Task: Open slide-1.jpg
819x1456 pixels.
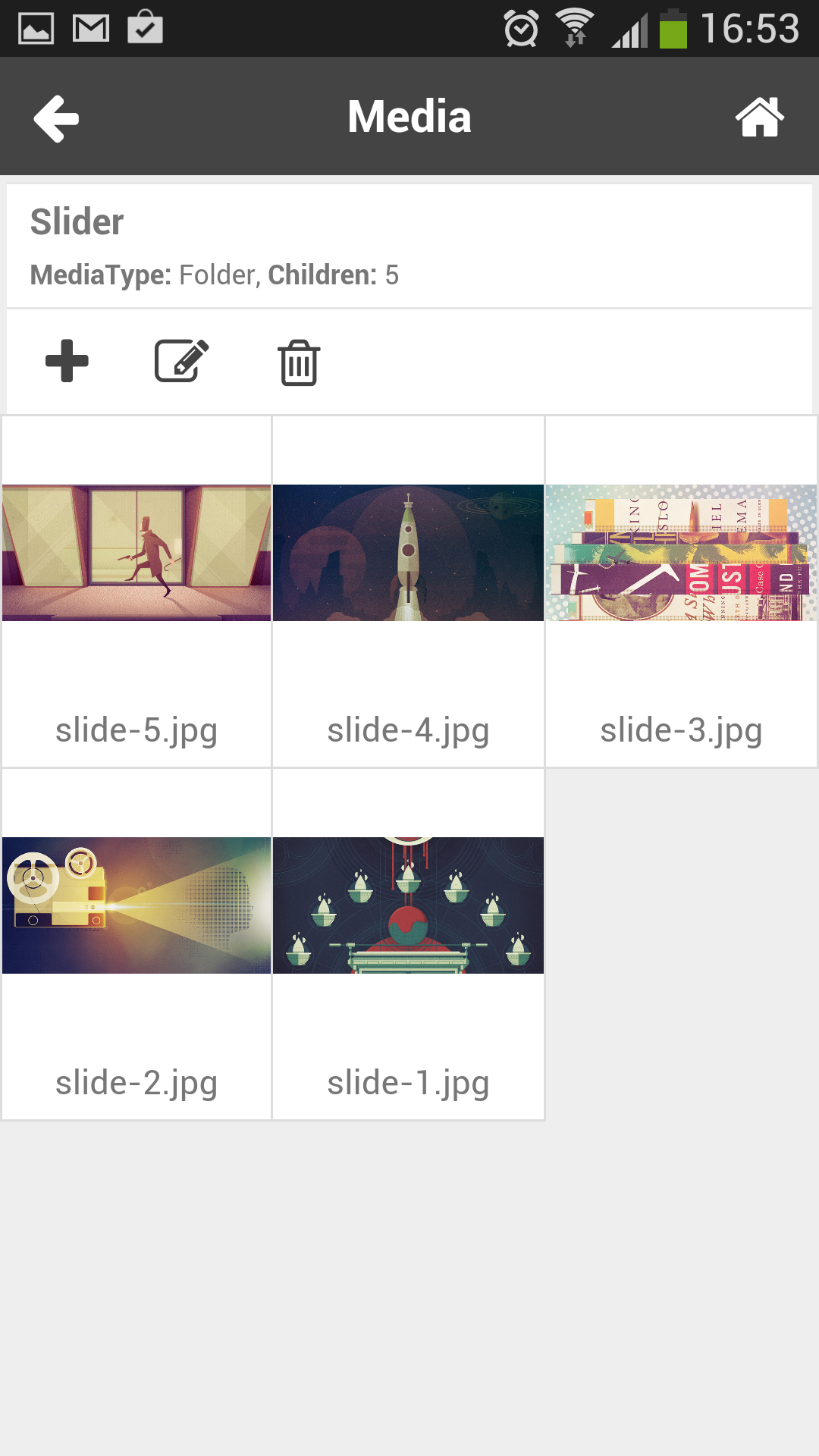Action: tap(408, 944)
